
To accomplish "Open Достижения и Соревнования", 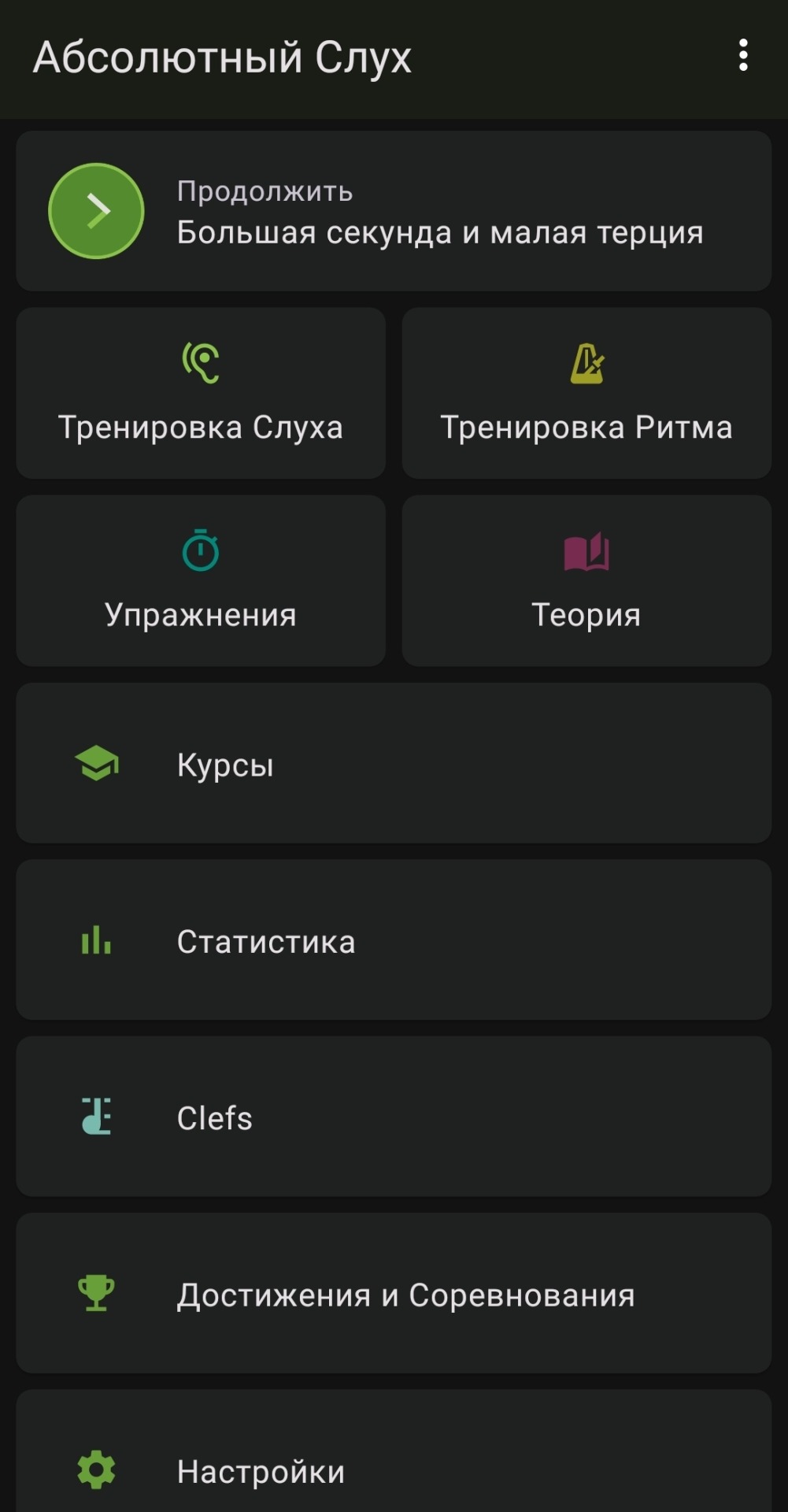I will 394,1294.
